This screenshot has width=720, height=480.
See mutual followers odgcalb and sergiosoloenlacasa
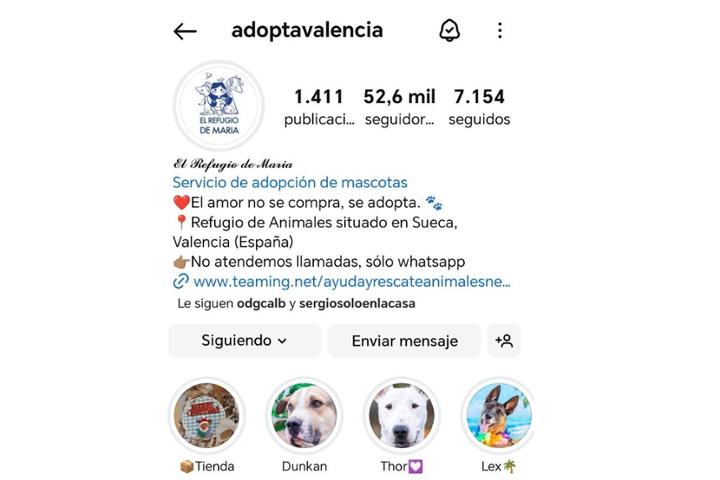[296, 303]
